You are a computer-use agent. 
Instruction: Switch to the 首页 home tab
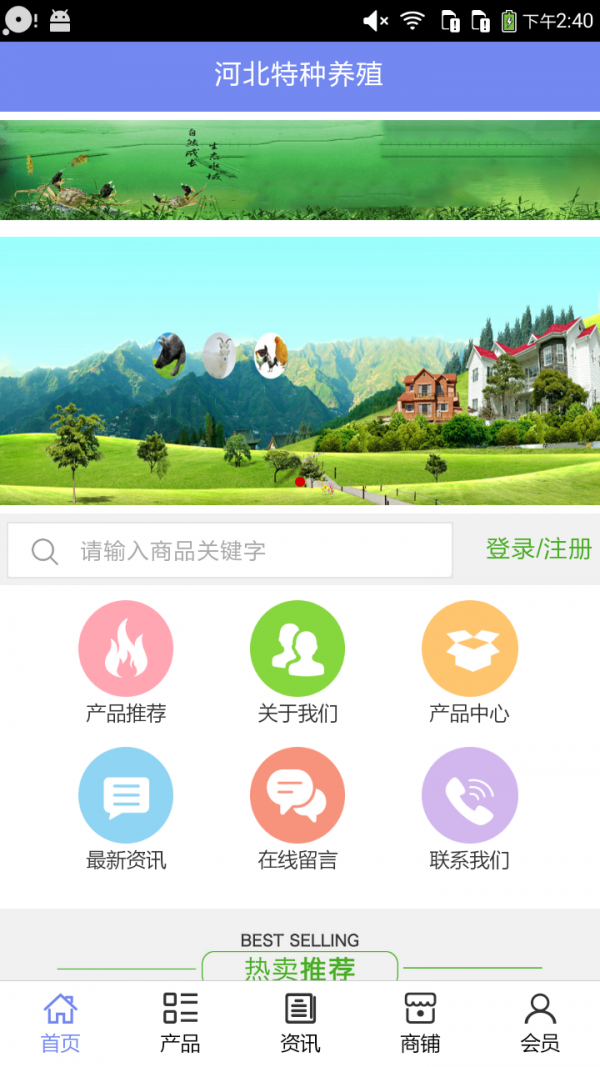click(x=60, y=1023)
